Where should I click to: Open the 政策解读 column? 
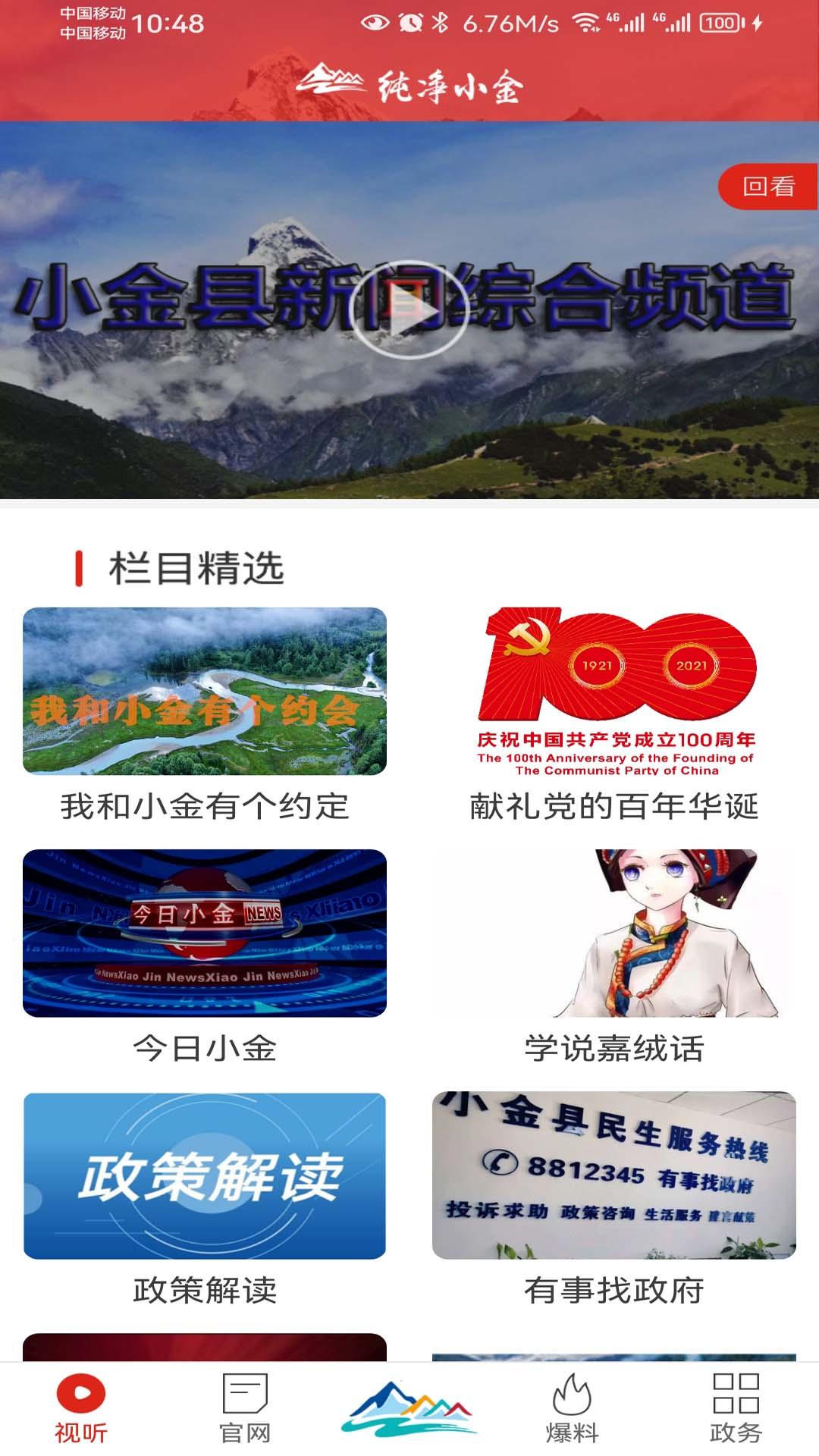point(205,1176)
